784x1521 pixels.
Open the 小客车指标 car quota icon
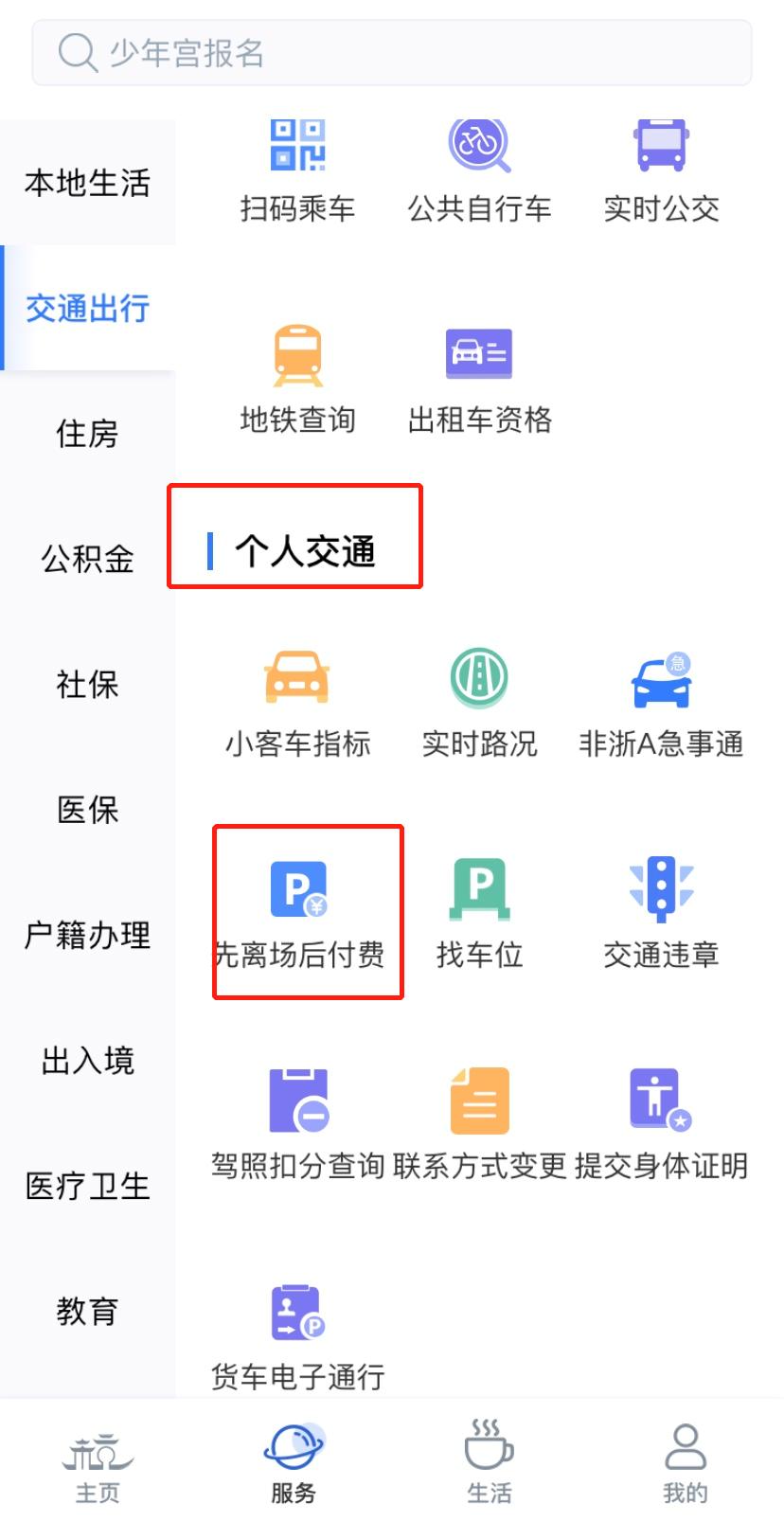pyautogui.click(x=297, y=701)
